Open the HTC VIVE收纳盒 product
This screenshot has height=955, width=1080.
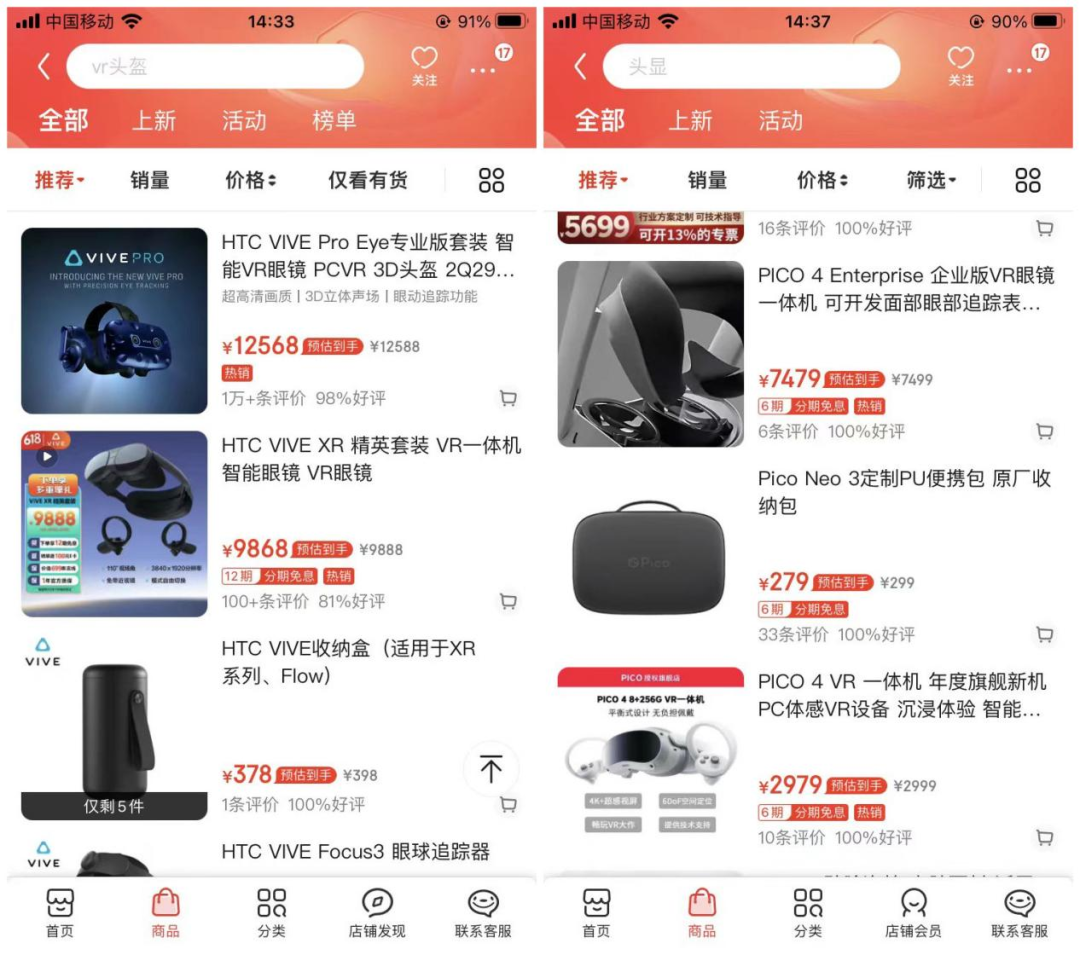pyautogui.click(x=348, y=662)
